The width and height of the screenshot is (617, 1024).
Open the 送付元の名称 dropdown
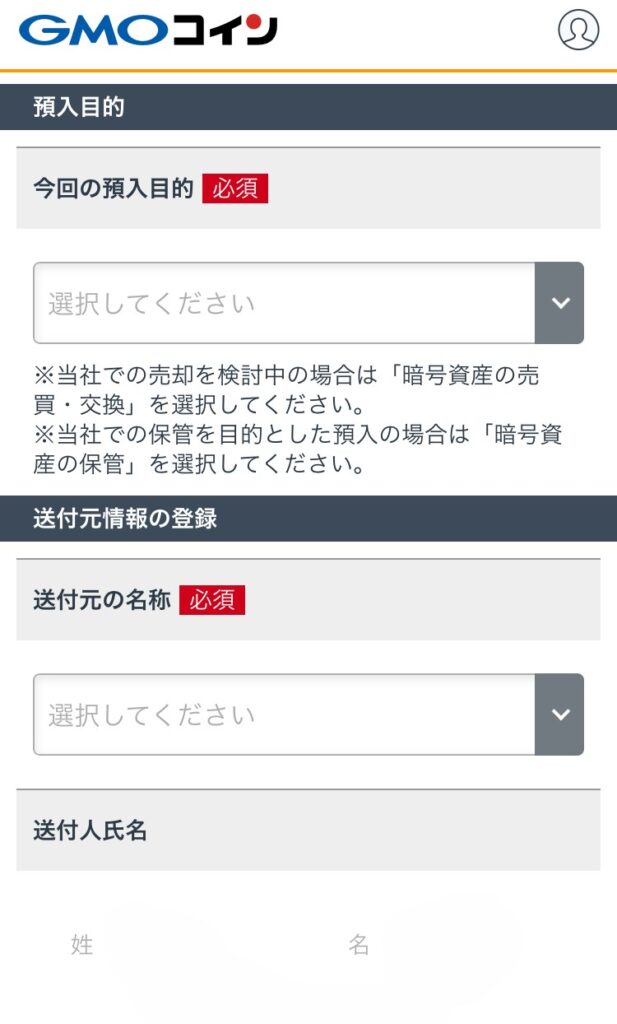pos(308,715)
